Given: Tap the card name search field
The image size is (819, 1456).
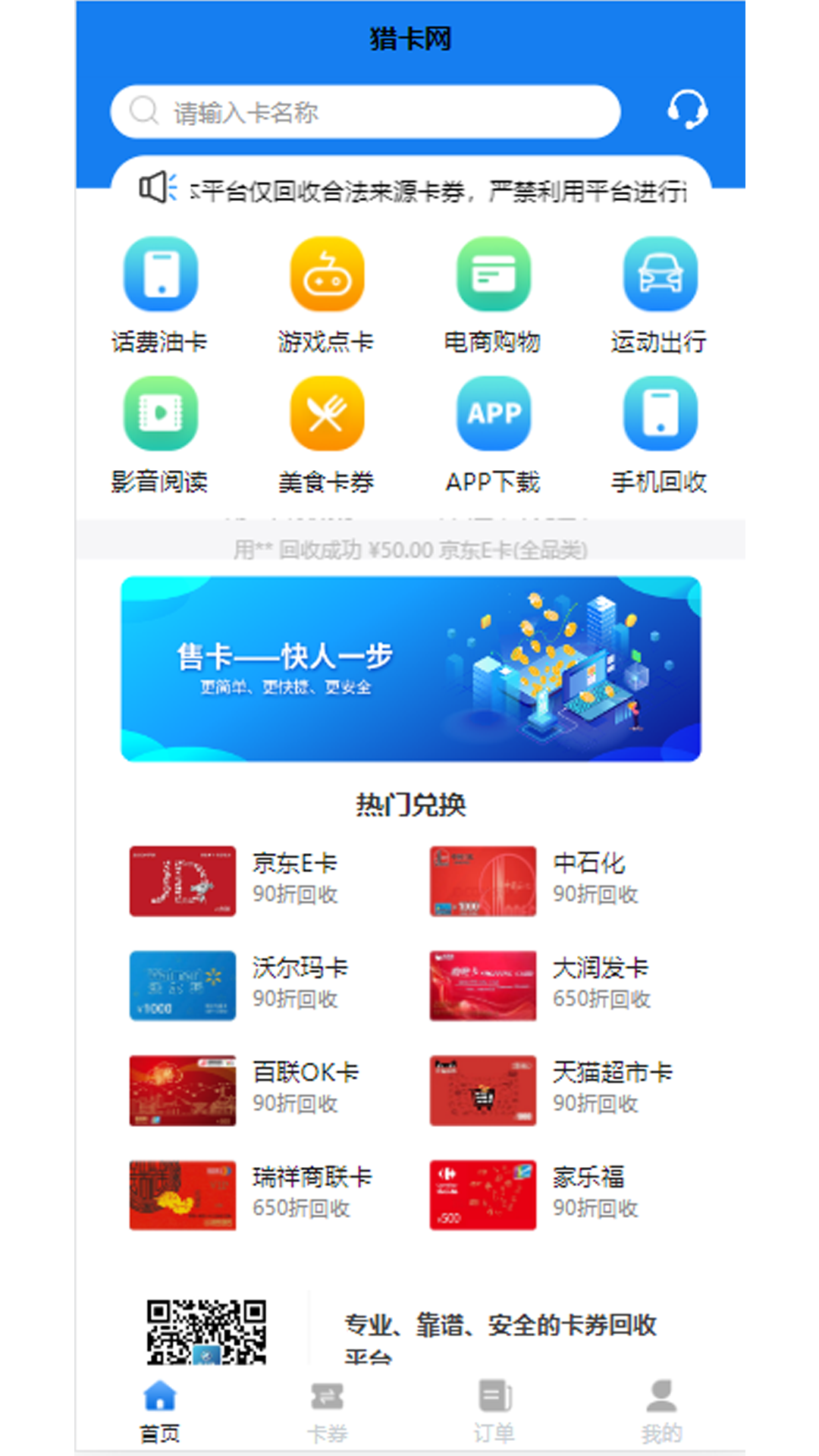Looking at the screenshot, I should 364,111.
